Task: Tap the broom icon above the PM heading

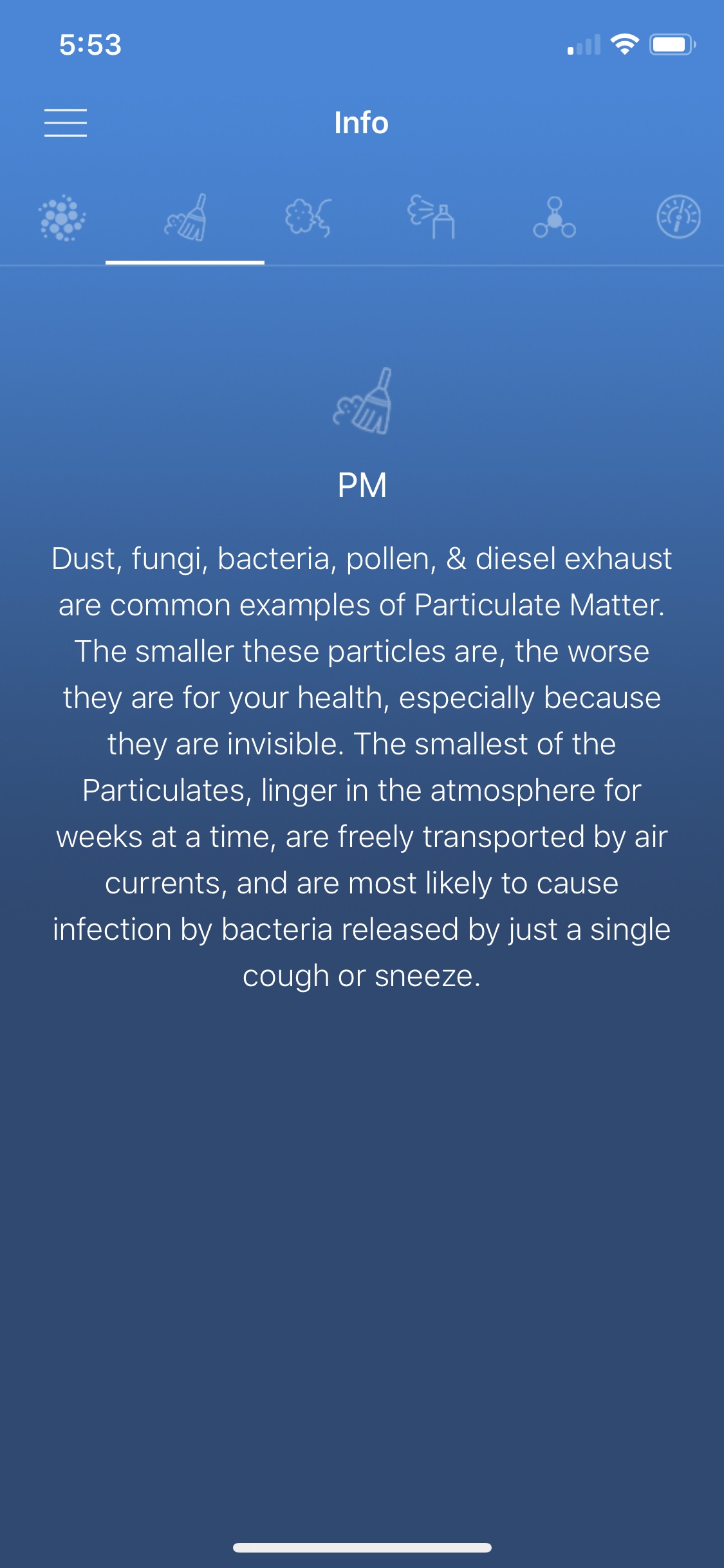Action: [x=362, y=400]
